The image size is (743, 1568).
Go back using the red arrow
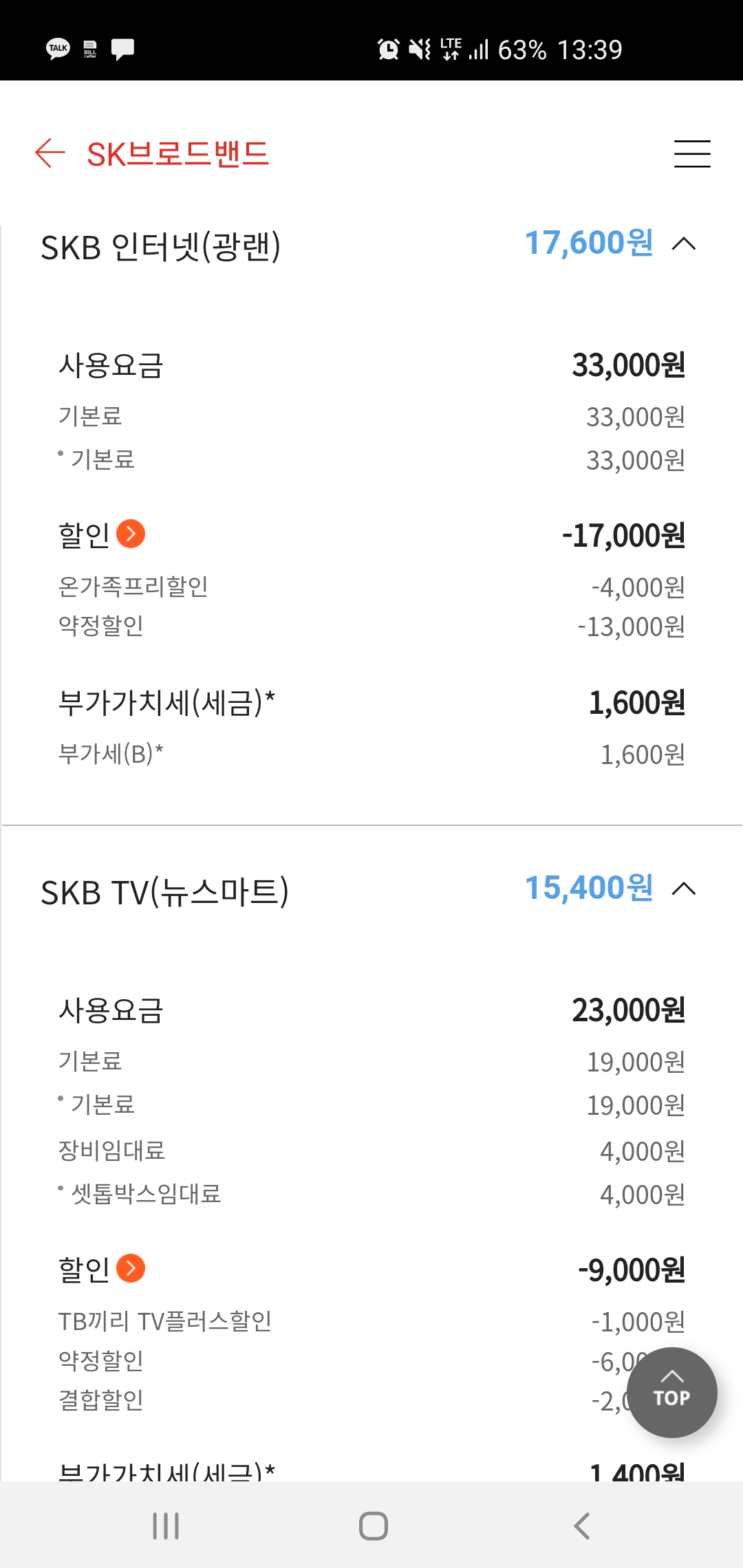[50, 153]
